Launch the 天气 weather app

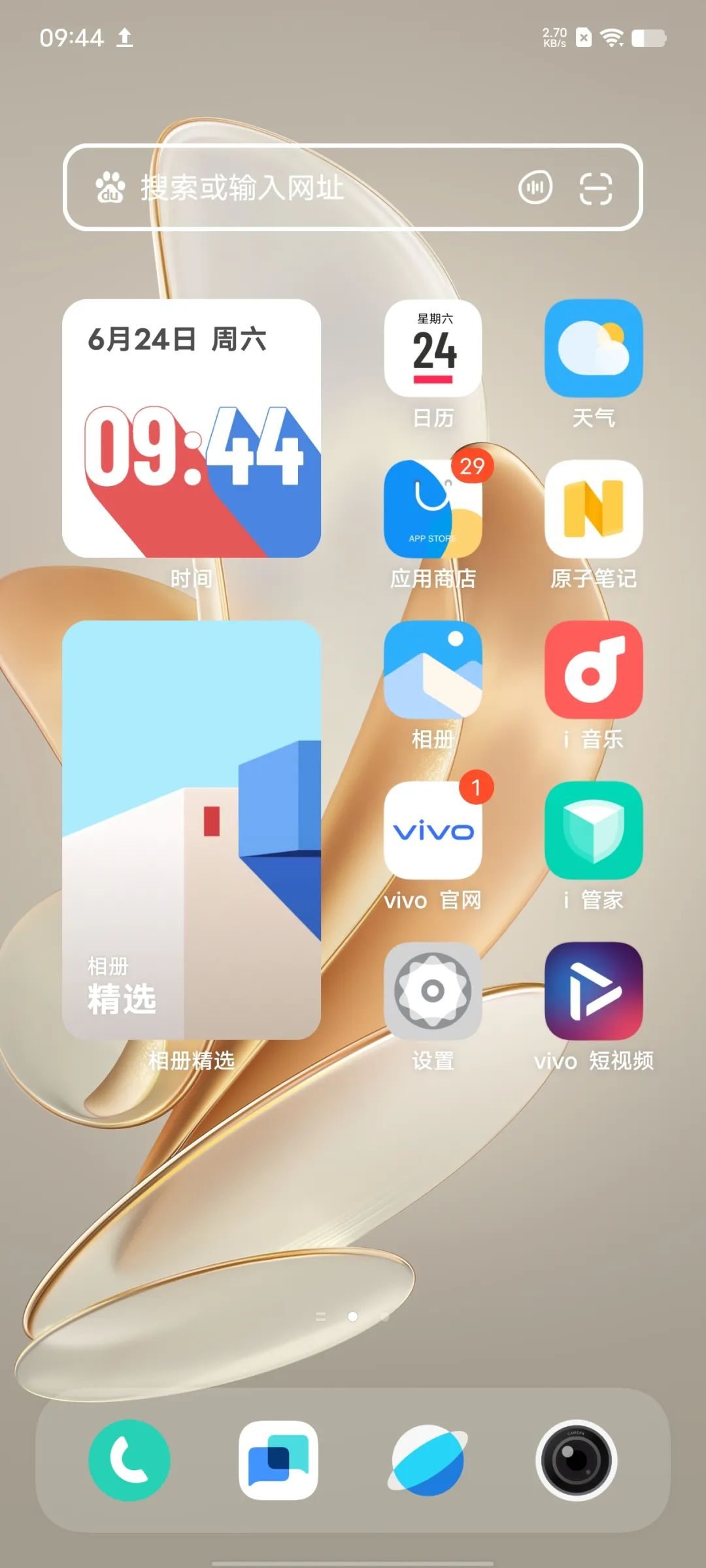pyautogui.click(x=594, y=349)
